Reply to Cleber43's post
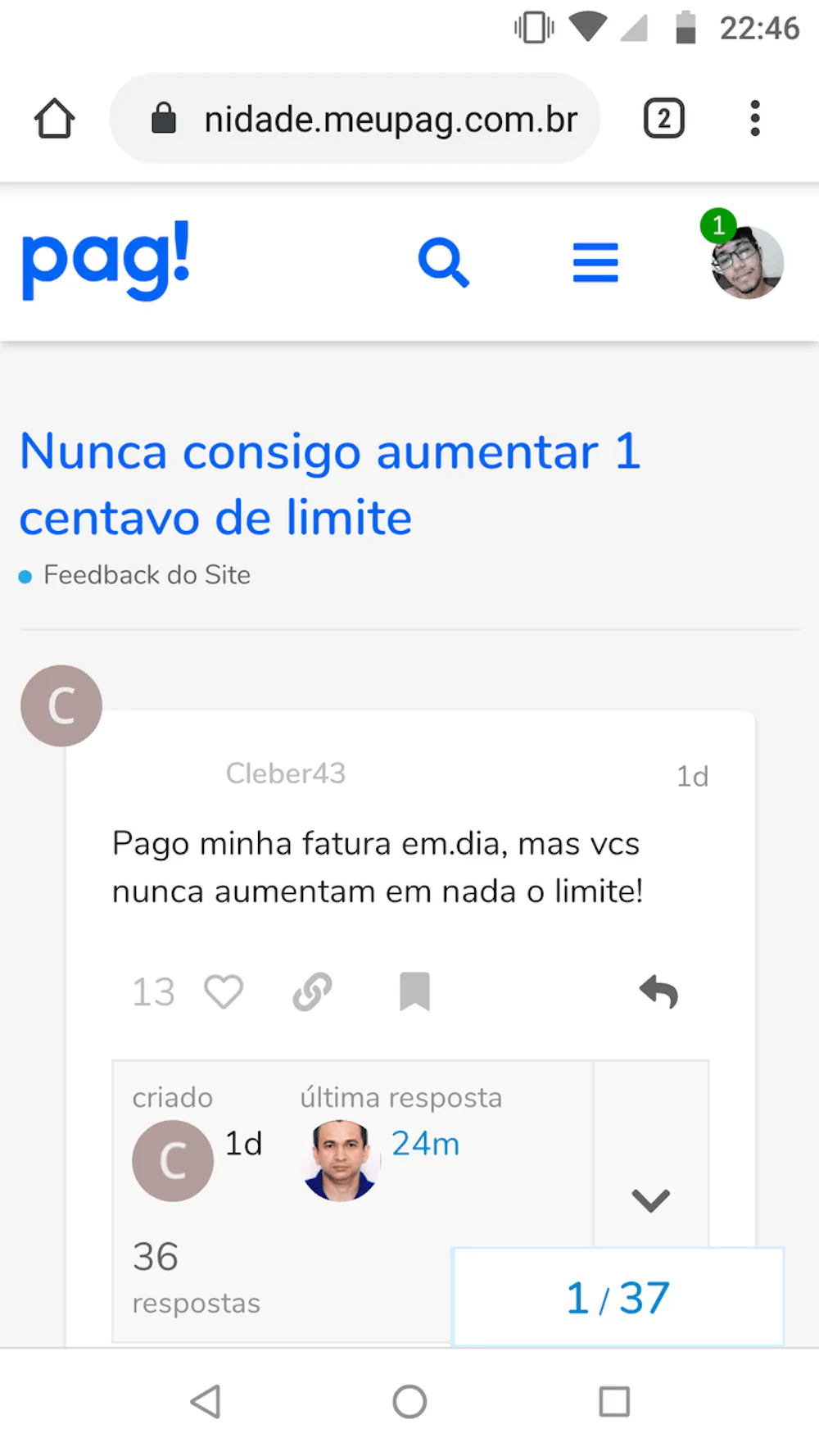This screenshot has height=1456, width=819. (x=658, y=991)
